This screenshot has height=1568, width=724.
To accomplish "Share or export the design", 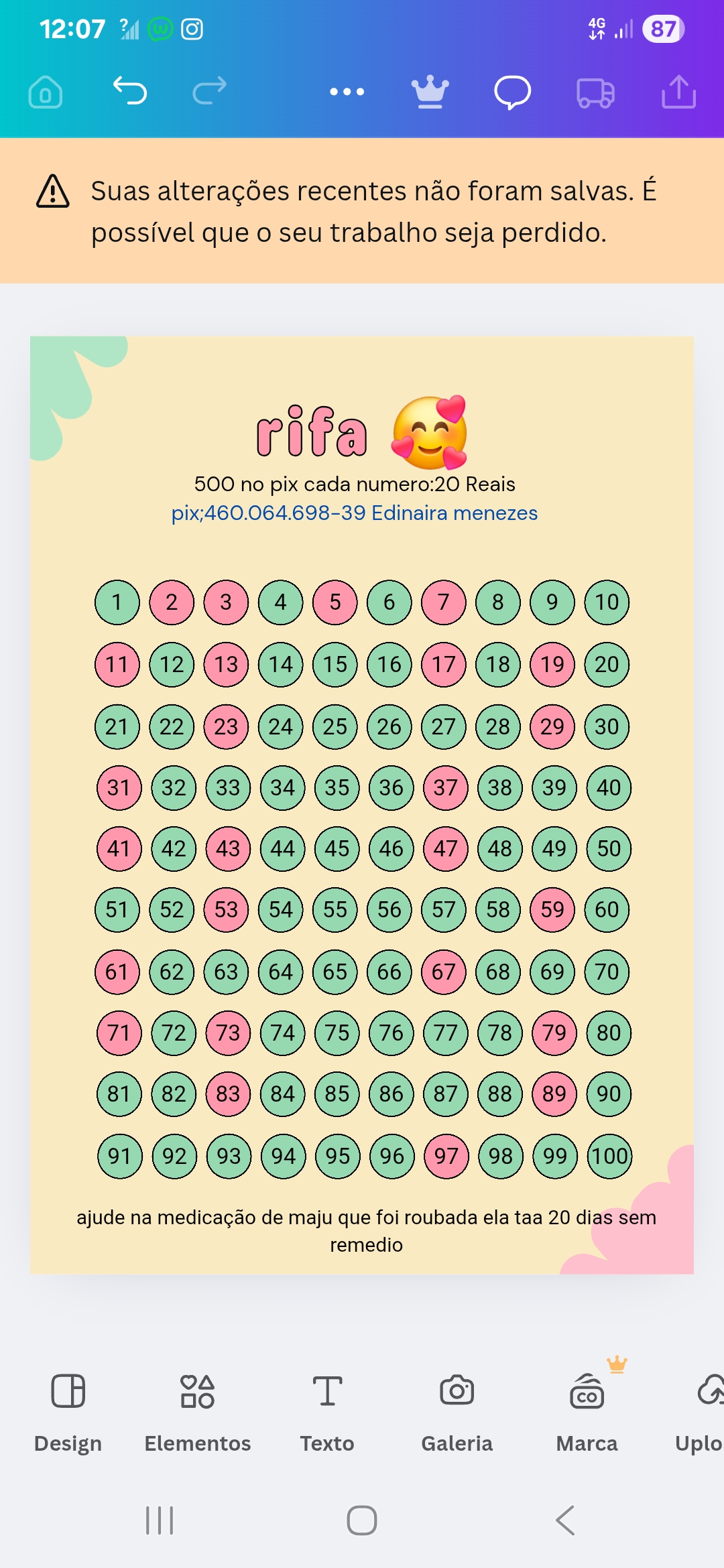I will (x=678, y=92).
